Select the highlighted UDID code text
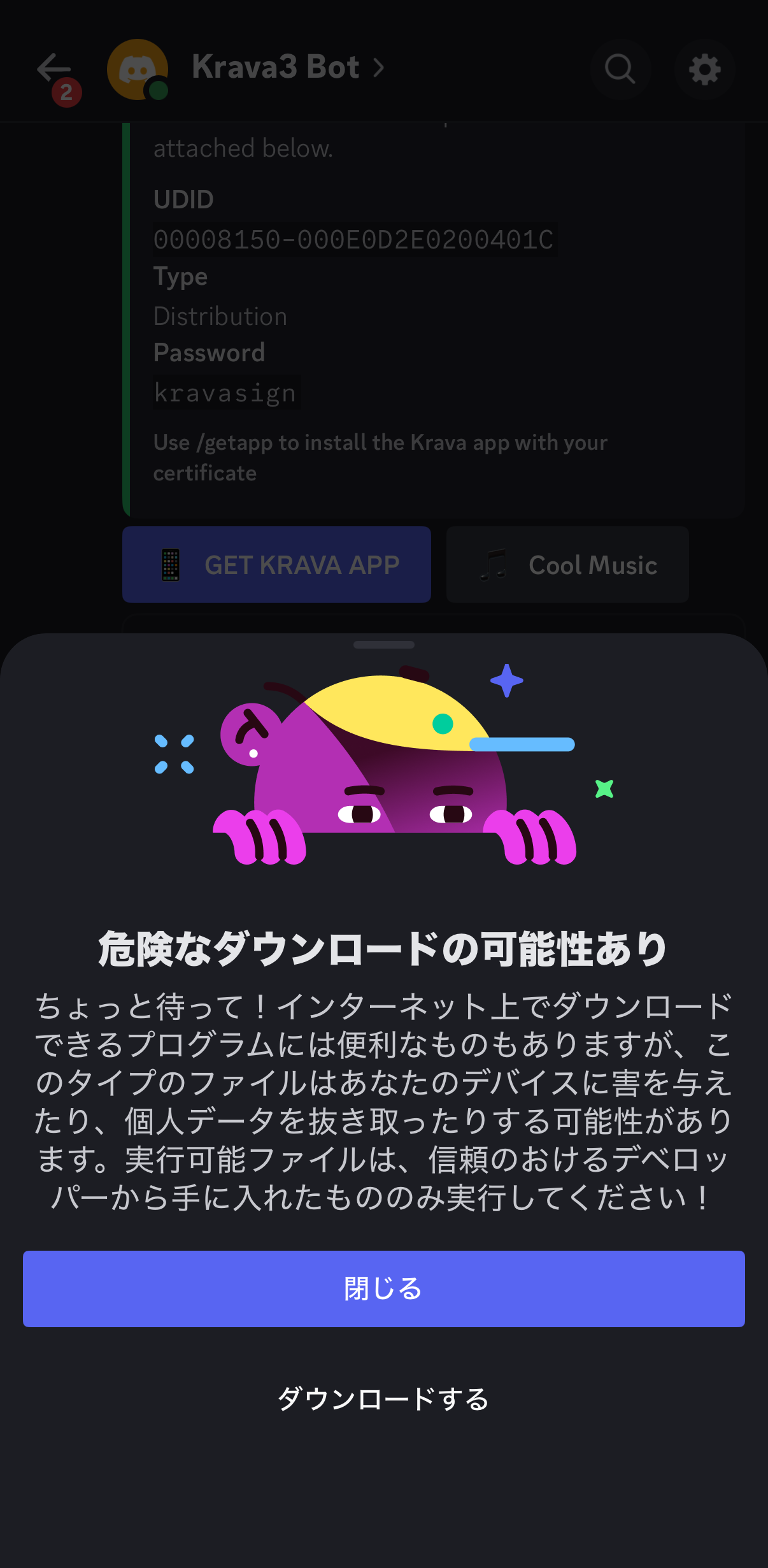Viewport: 768px width, 1568px height. pyautogui.click(x=354, y=240)
